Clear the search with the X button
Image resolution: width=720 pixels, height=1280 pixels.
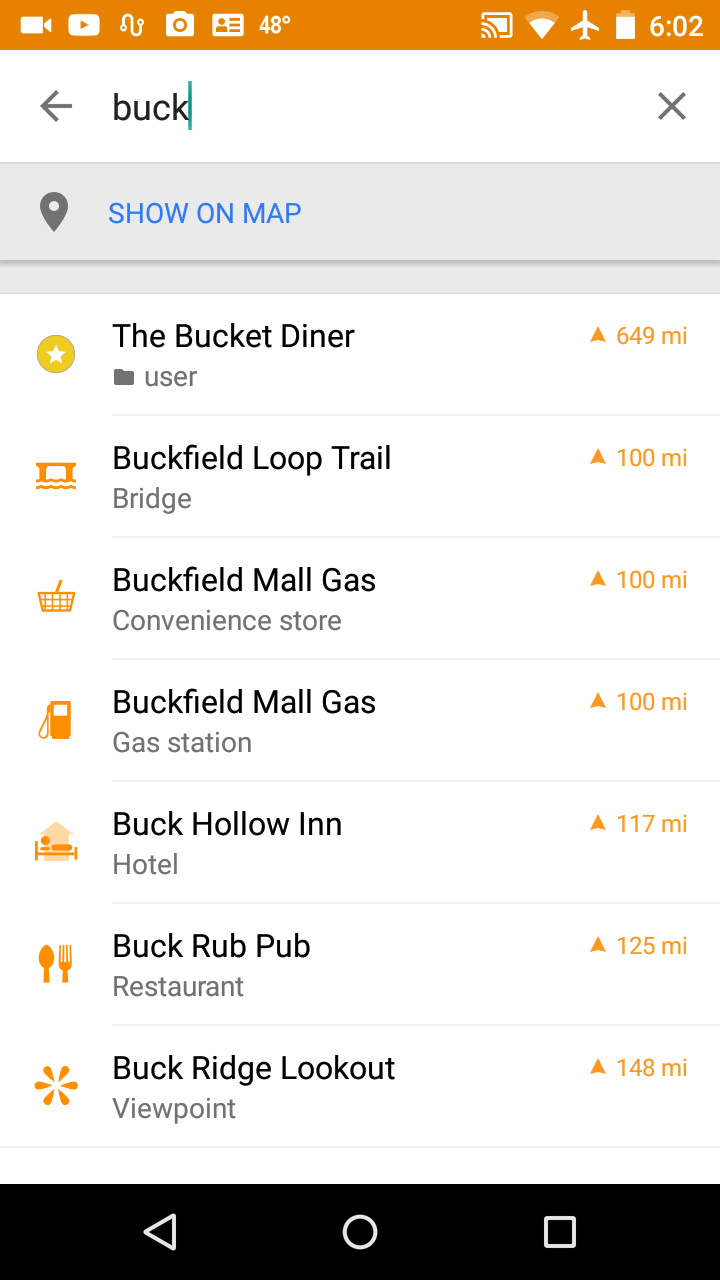click(671, 105)
